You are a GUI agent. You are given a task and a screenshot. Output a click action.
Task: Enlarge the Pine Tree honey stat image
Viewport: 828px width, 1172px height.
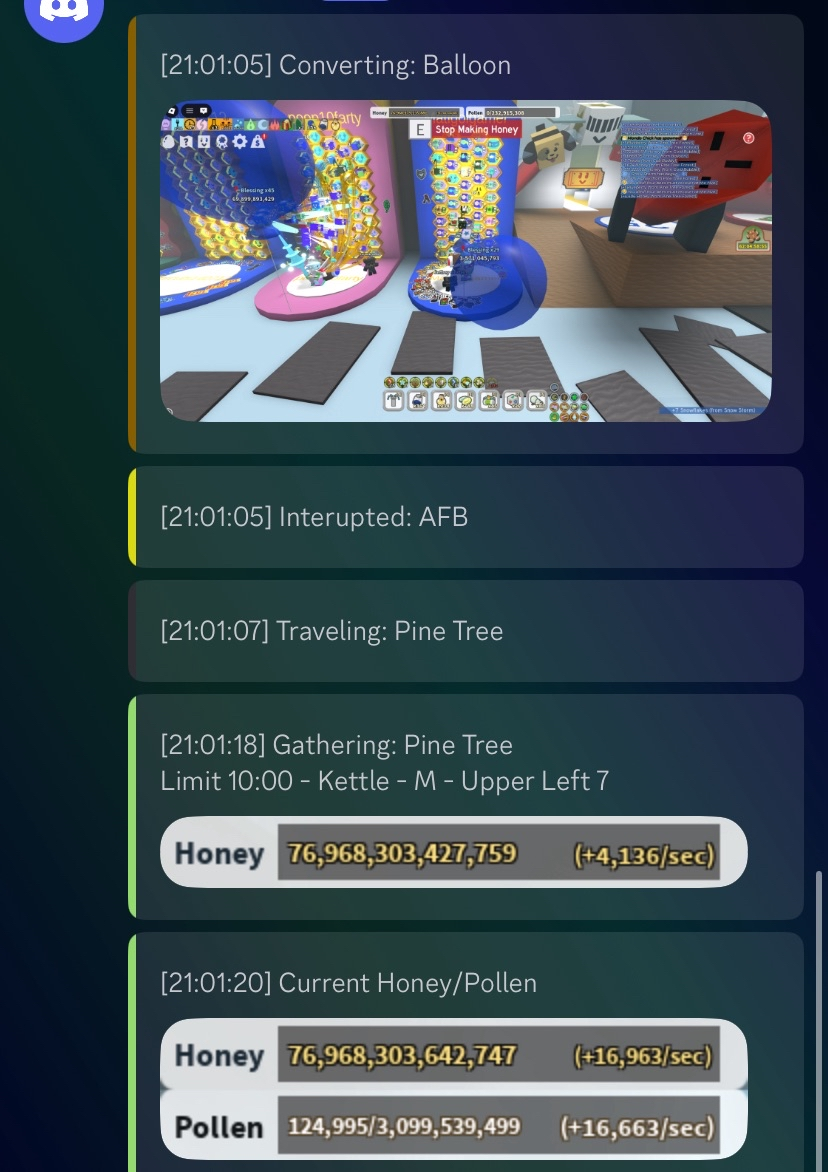(x=453, y=852)
